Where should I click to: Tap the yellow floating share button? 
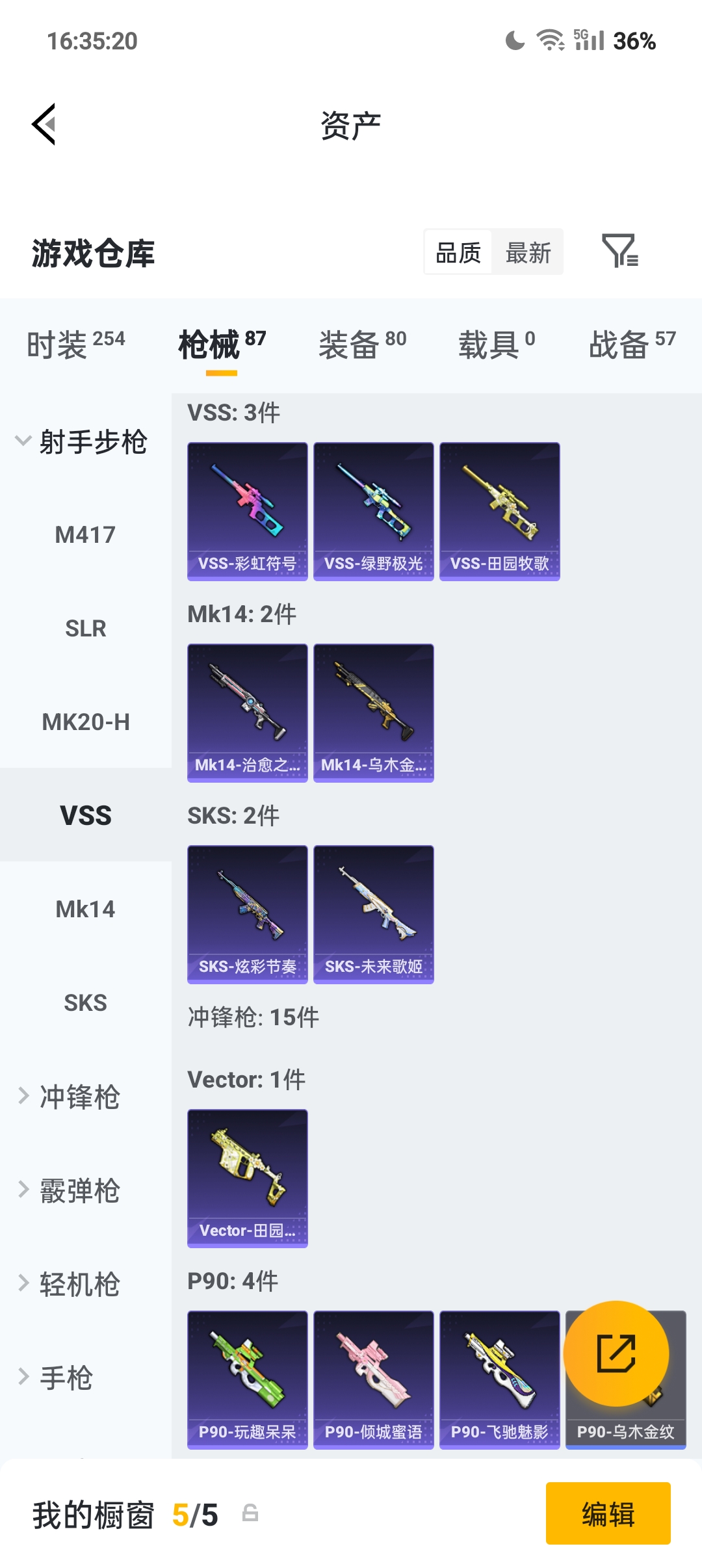[616, 1353]
